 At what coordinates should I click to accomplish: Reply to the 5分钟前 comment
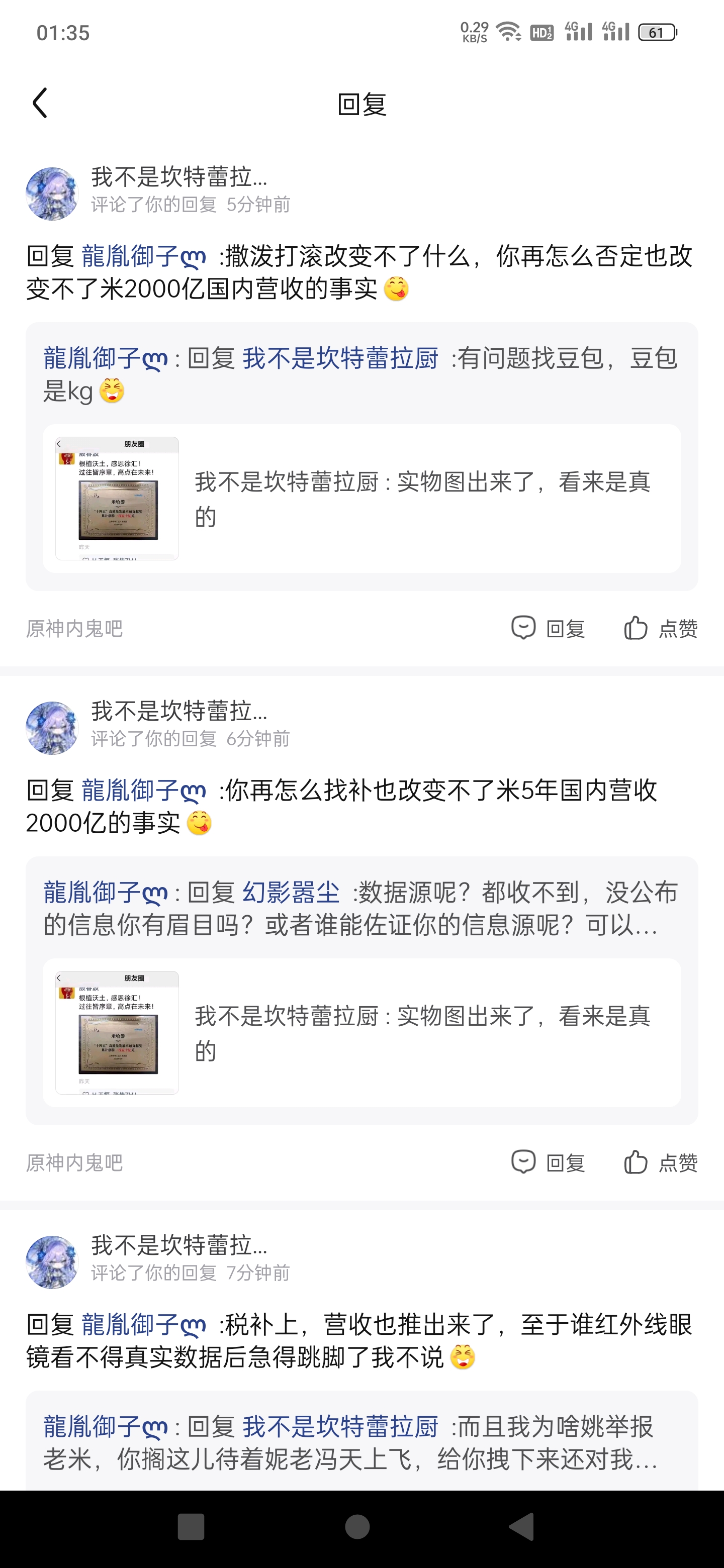click(x=548, y=628)
